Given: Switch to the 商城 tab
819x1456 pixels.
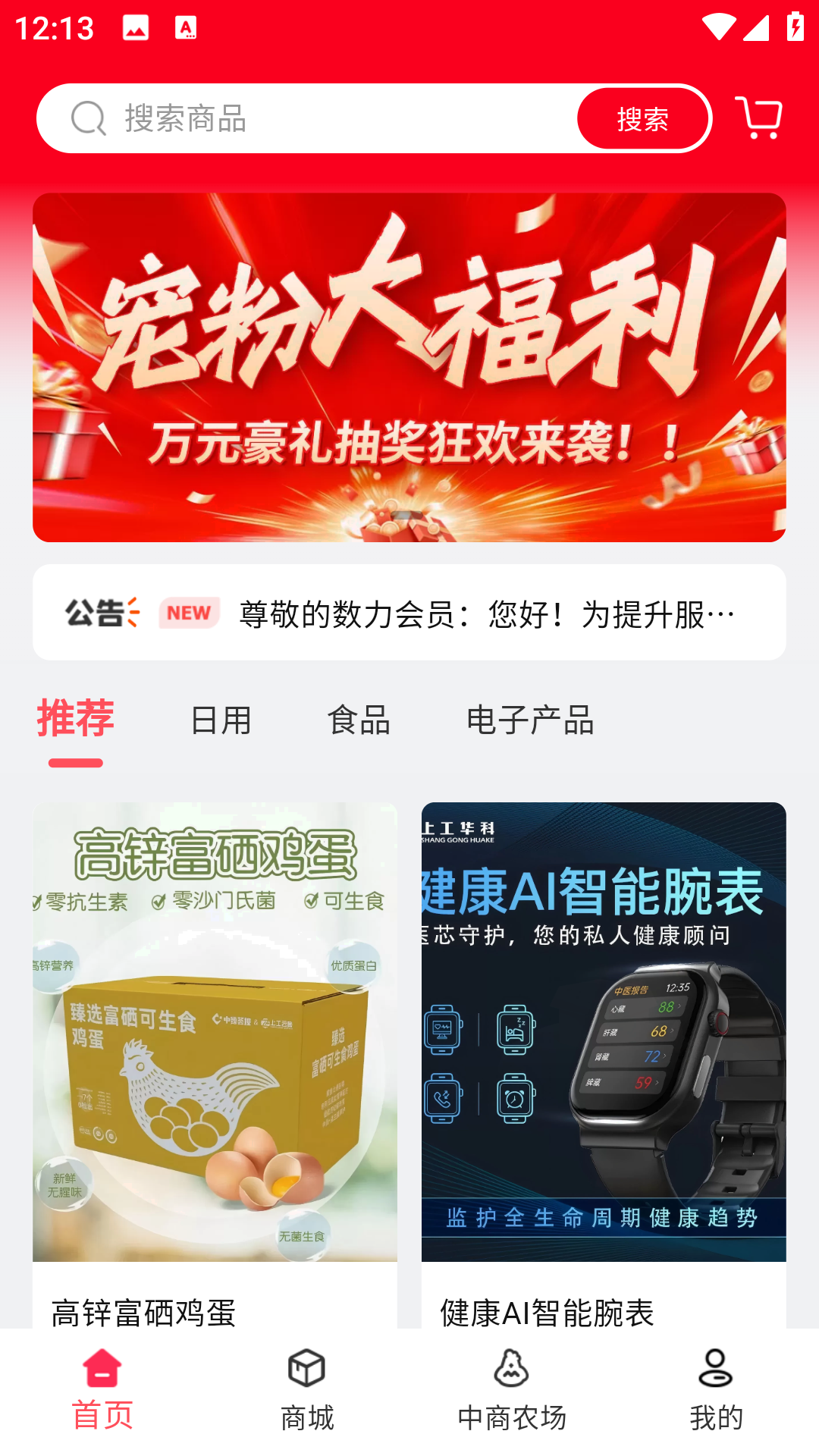Looking at the screenshot, I should [x=307, y=1391].
